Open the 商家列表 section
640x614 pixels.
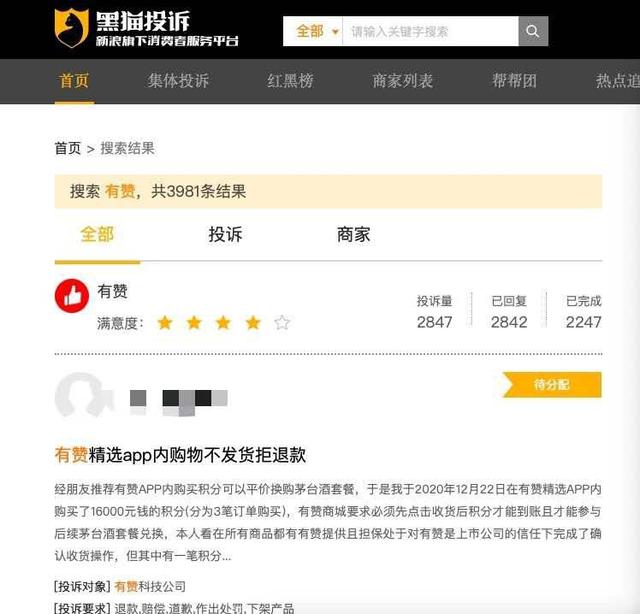[403, 81]
